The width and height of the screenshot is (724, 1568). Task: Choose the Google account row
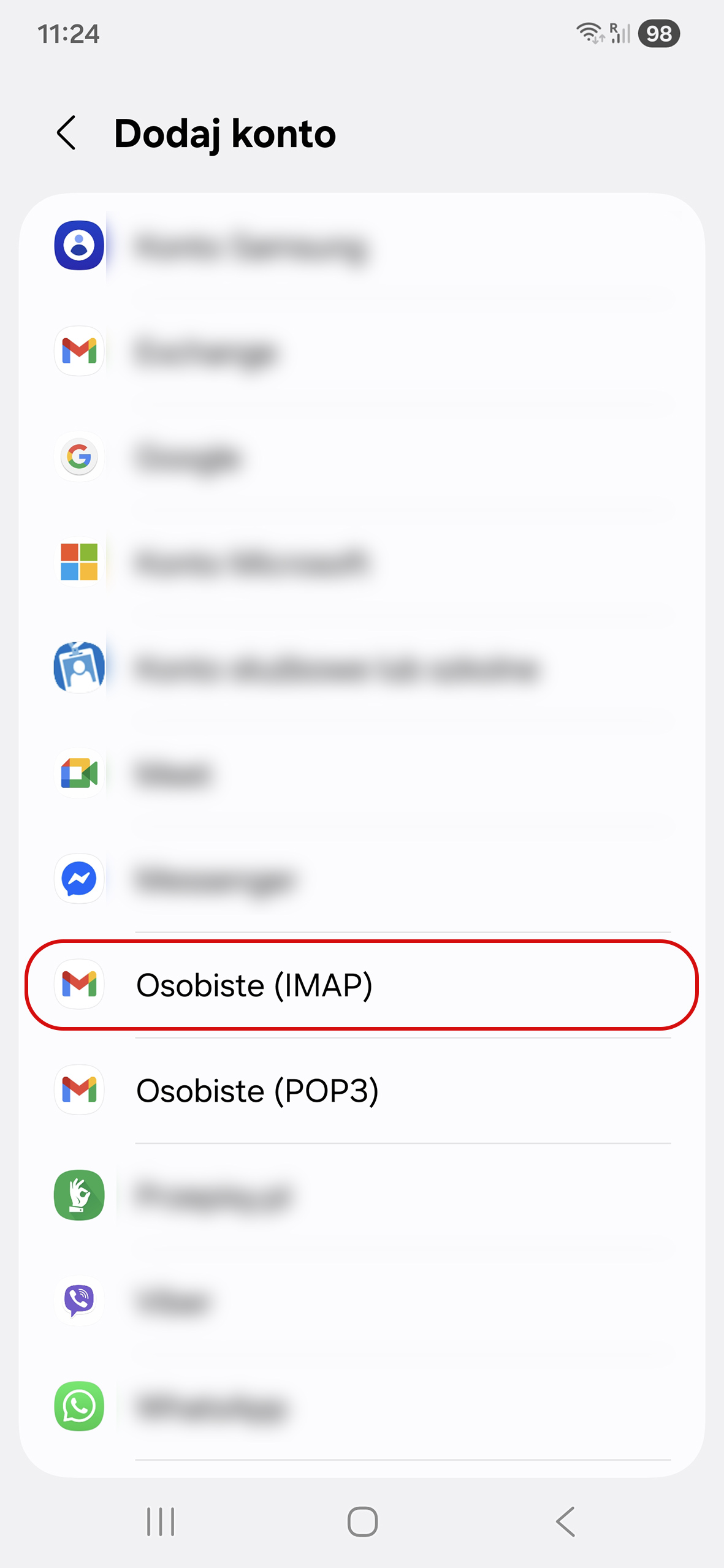[362, 457]
